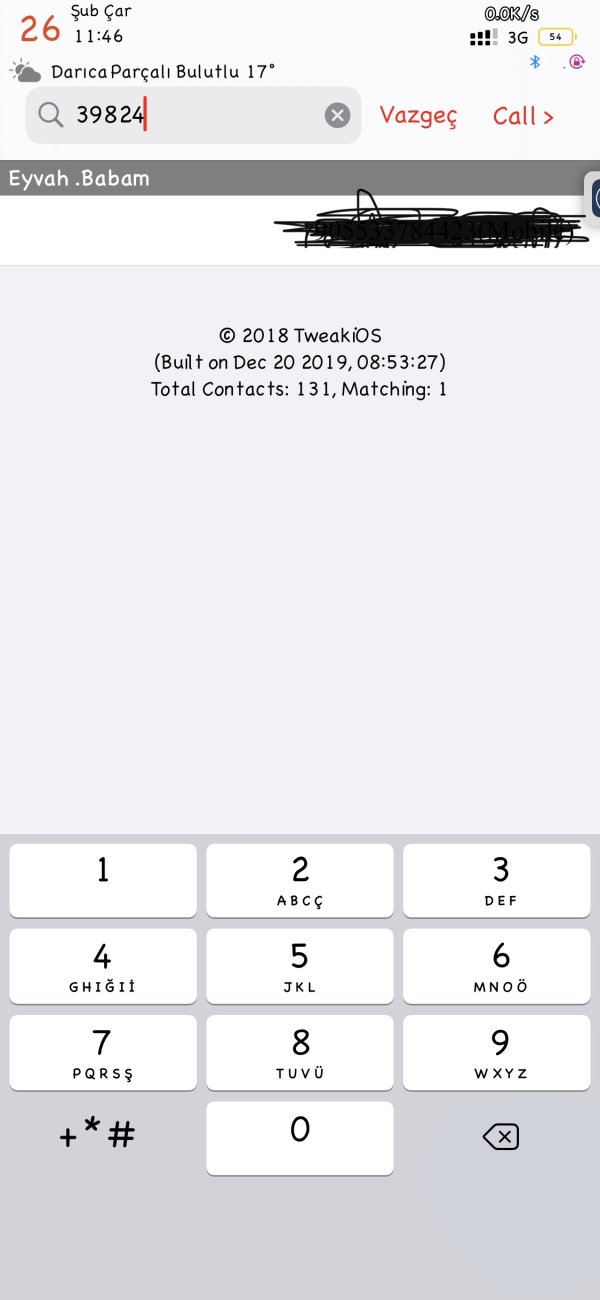Tap the Call button
The image size is (600, 1300).
pyautogui.click(x=523, y=116)
